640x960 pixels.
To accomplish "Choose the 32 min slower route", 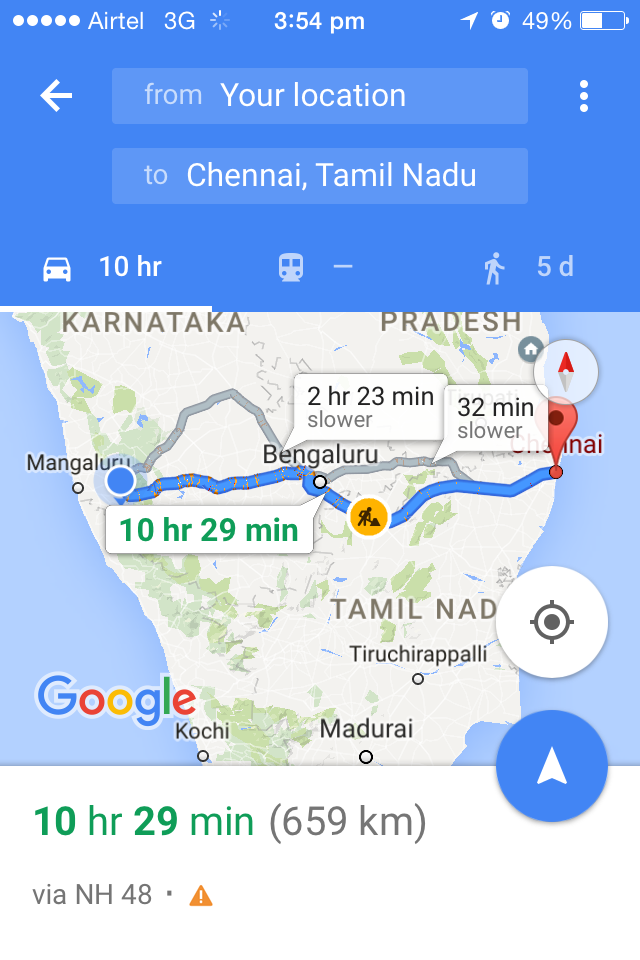I will point(495,417).
